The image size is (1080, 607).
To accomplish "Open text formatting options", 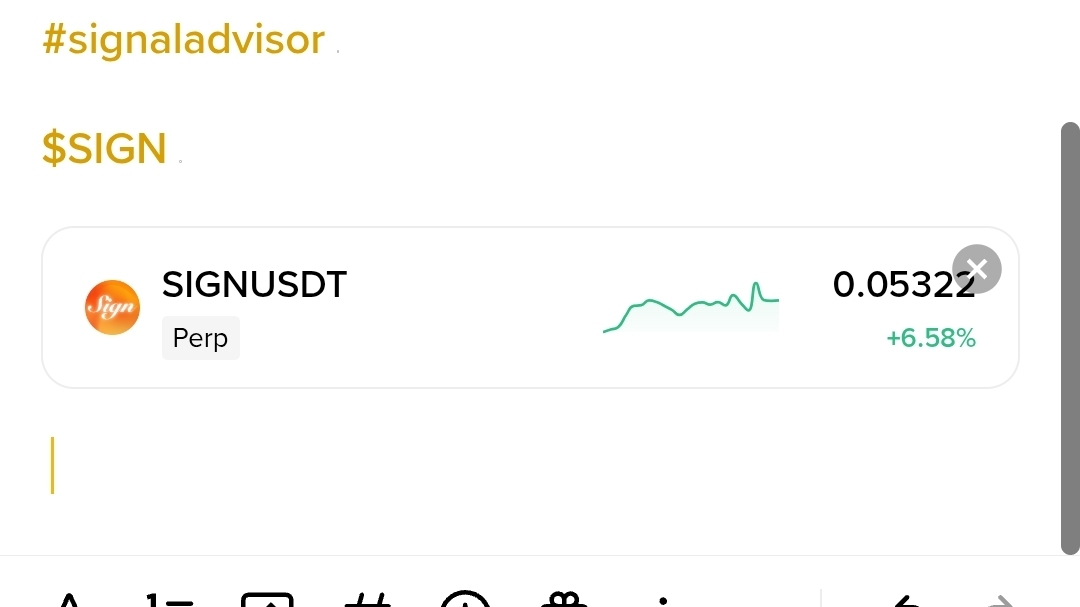I will [68, 599].
